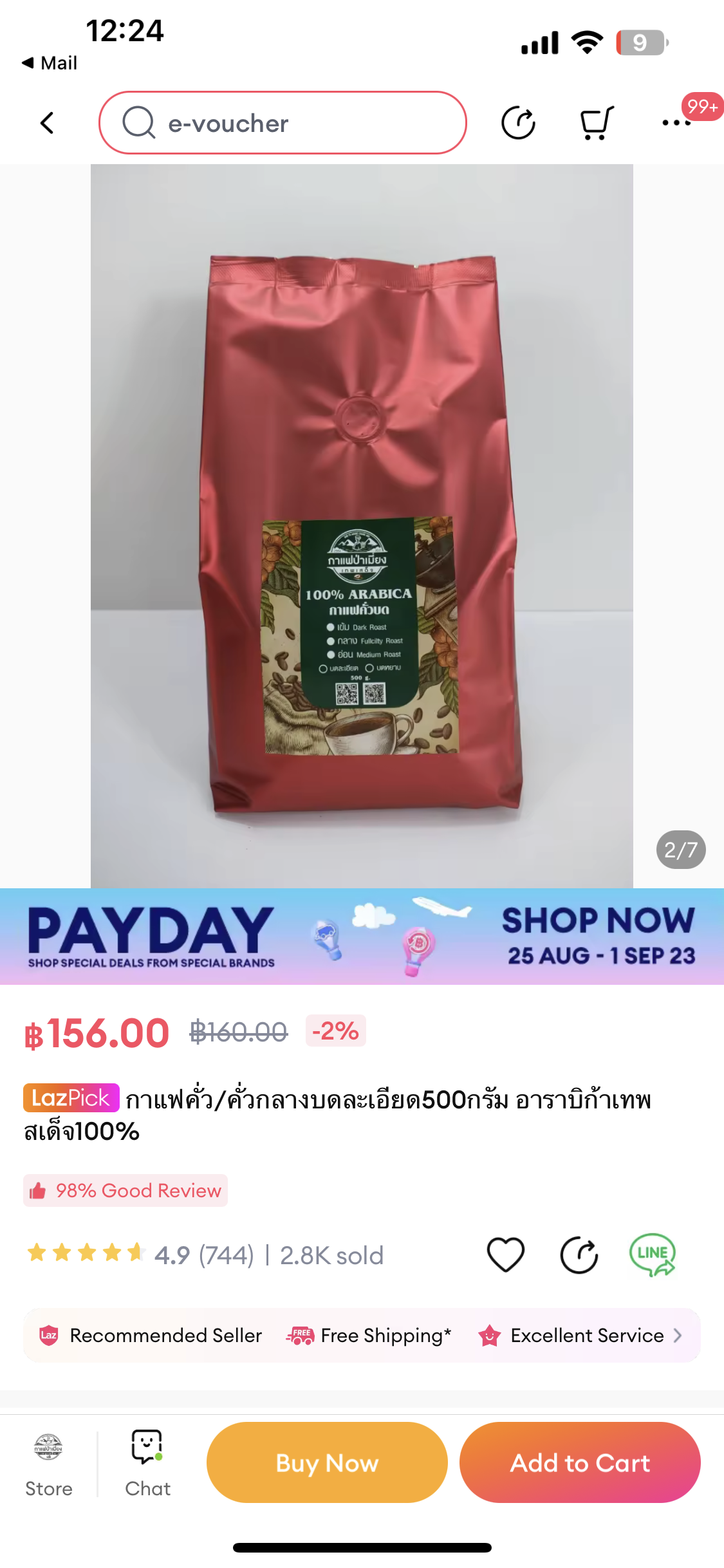This screenshot has width=724, height=1568.
Task: Tap Buy Now
Action: [x=327, y=1462]
